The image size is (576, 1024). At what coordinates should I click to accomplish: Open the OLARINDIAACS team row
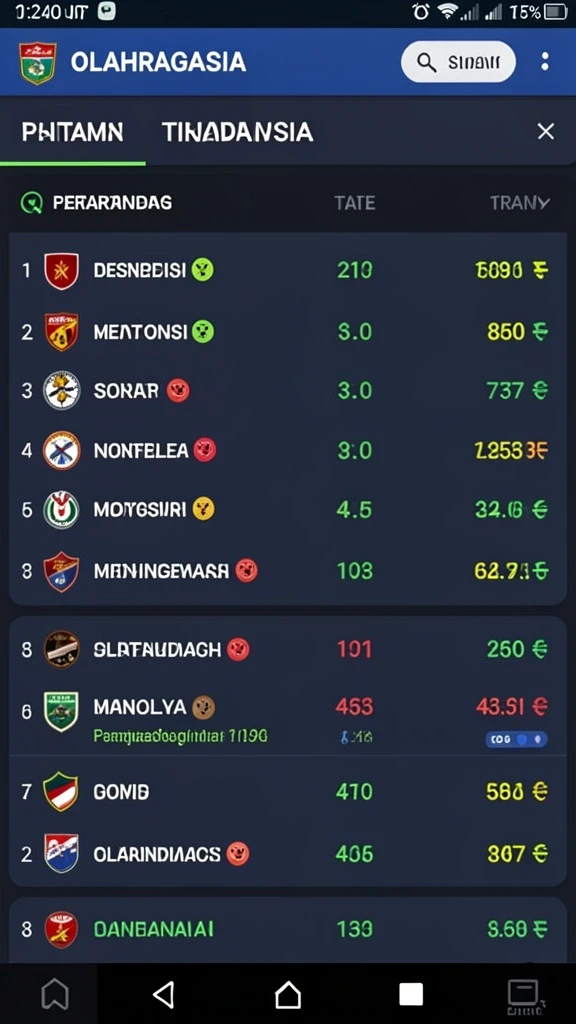pyautogui.click(x=287, y=854)
